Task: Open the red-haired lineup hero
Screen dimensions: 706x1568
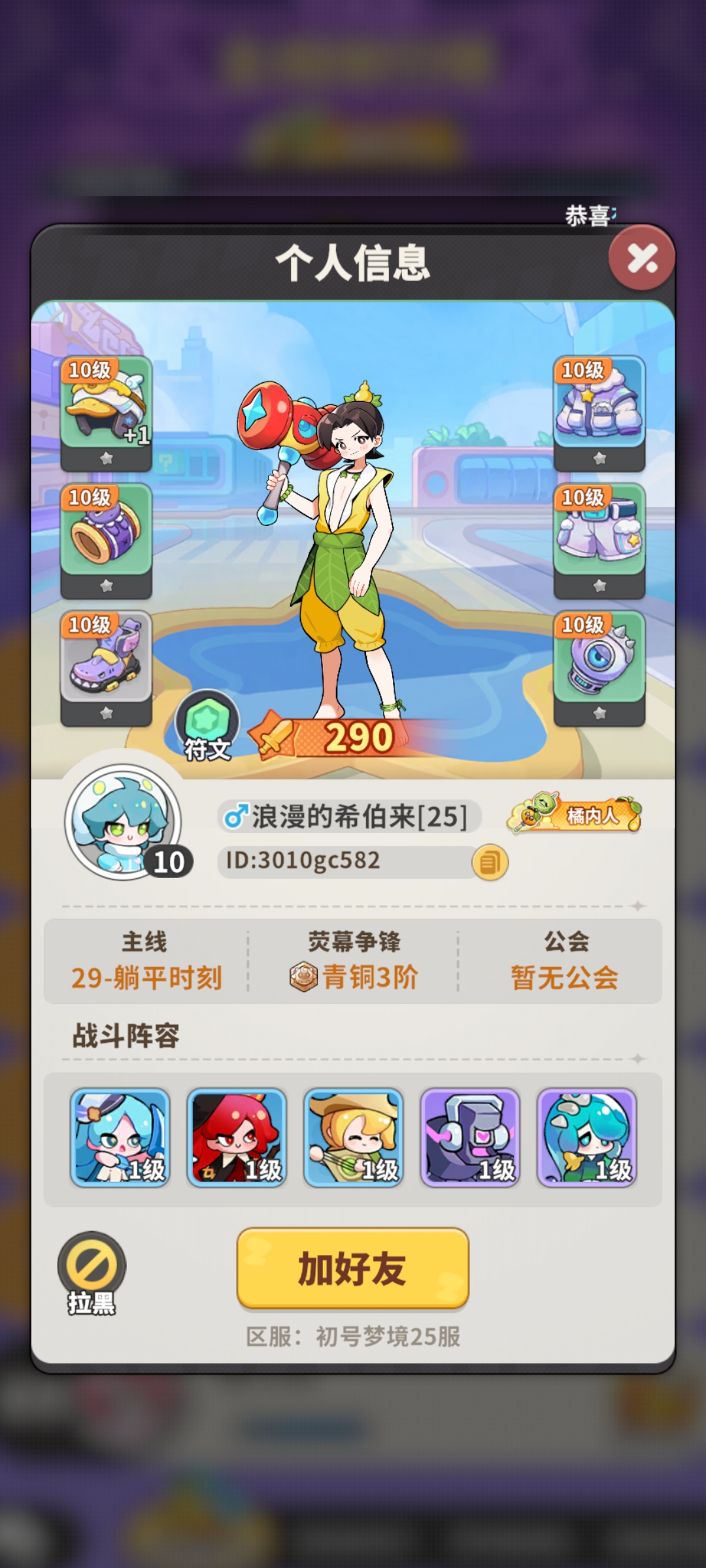Action: click(x=237, y=1137)
